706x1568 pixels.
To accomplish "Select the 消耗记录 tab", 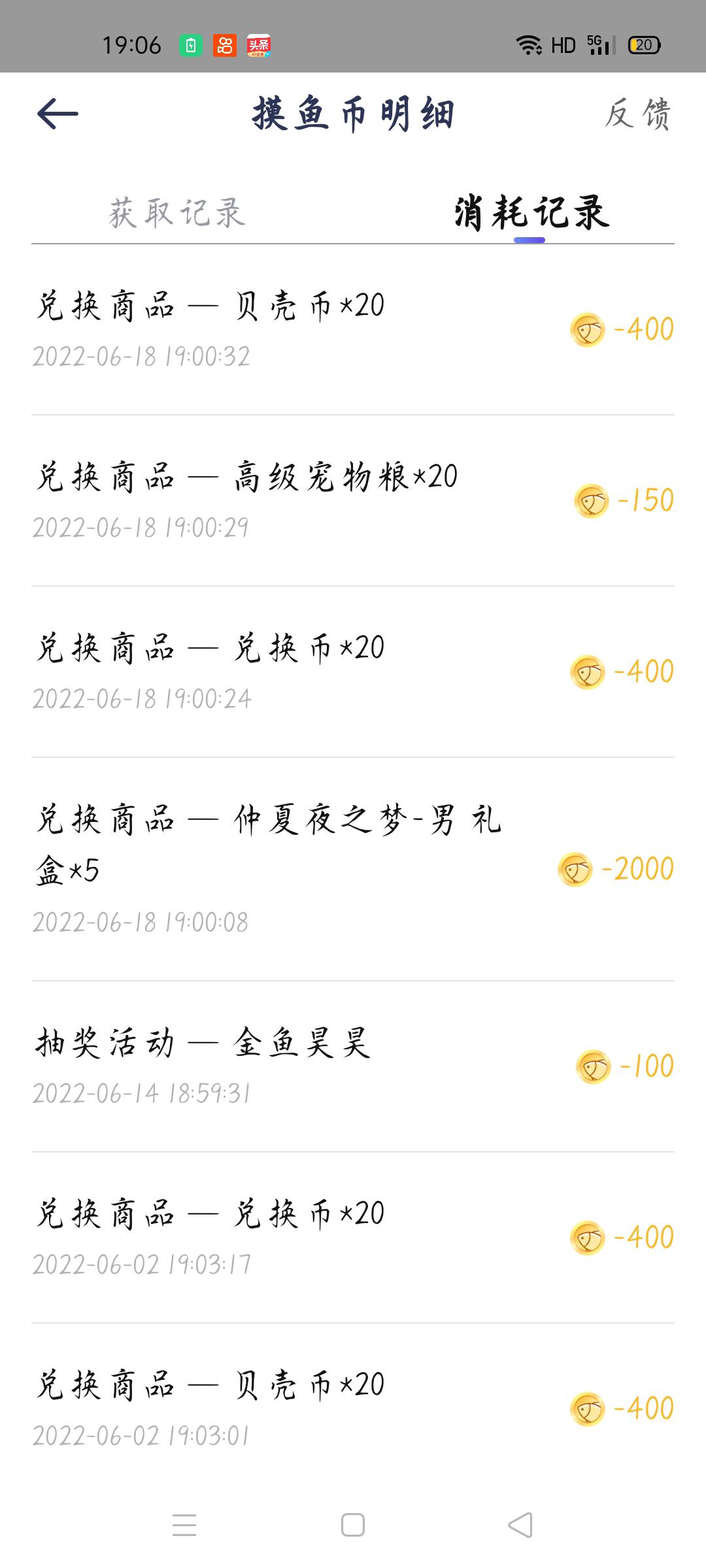I will point(531,213).
